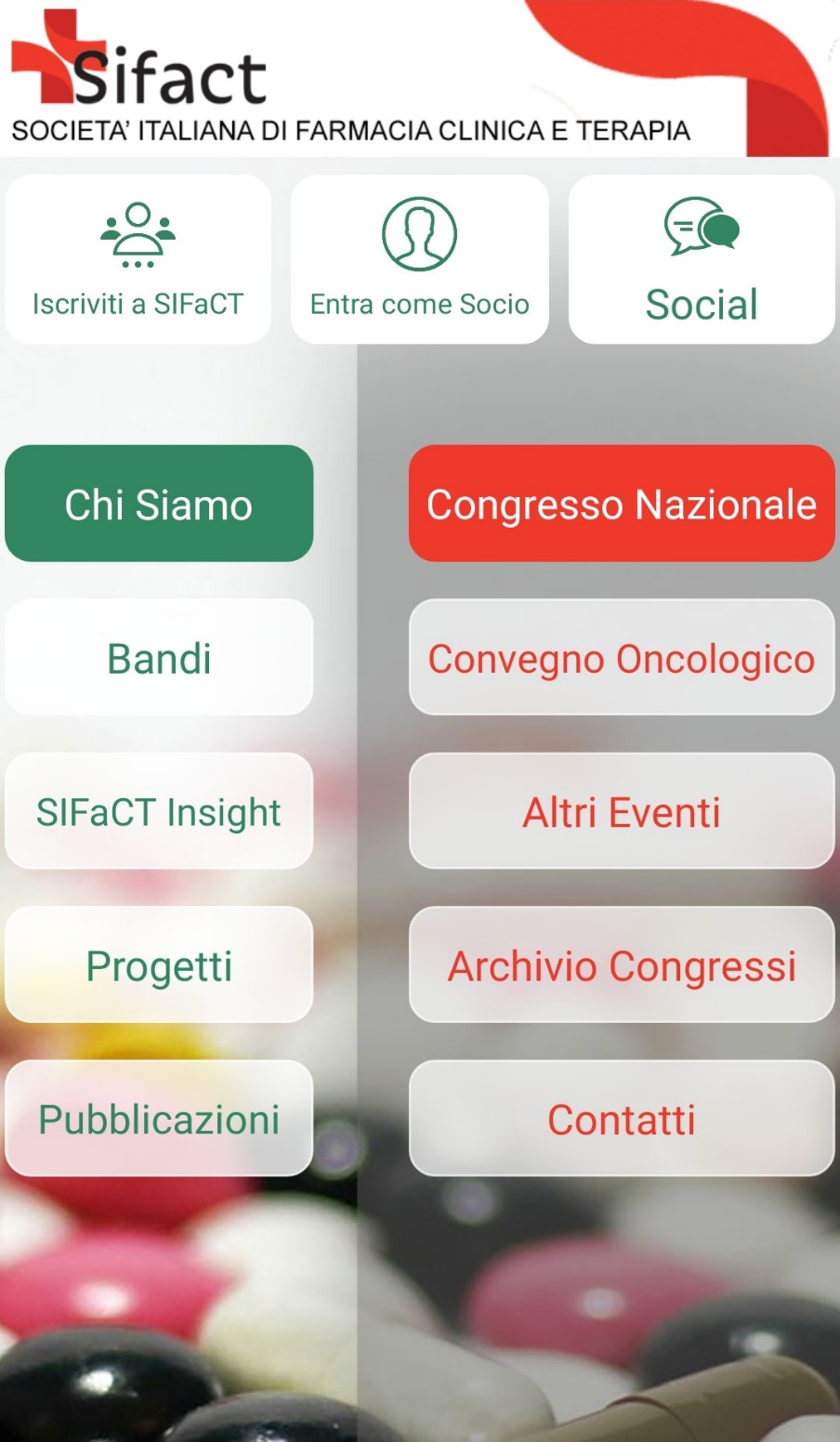Screen dimensions: 840x1442
Task: Open the Progetti section
Action: [159, 964]
